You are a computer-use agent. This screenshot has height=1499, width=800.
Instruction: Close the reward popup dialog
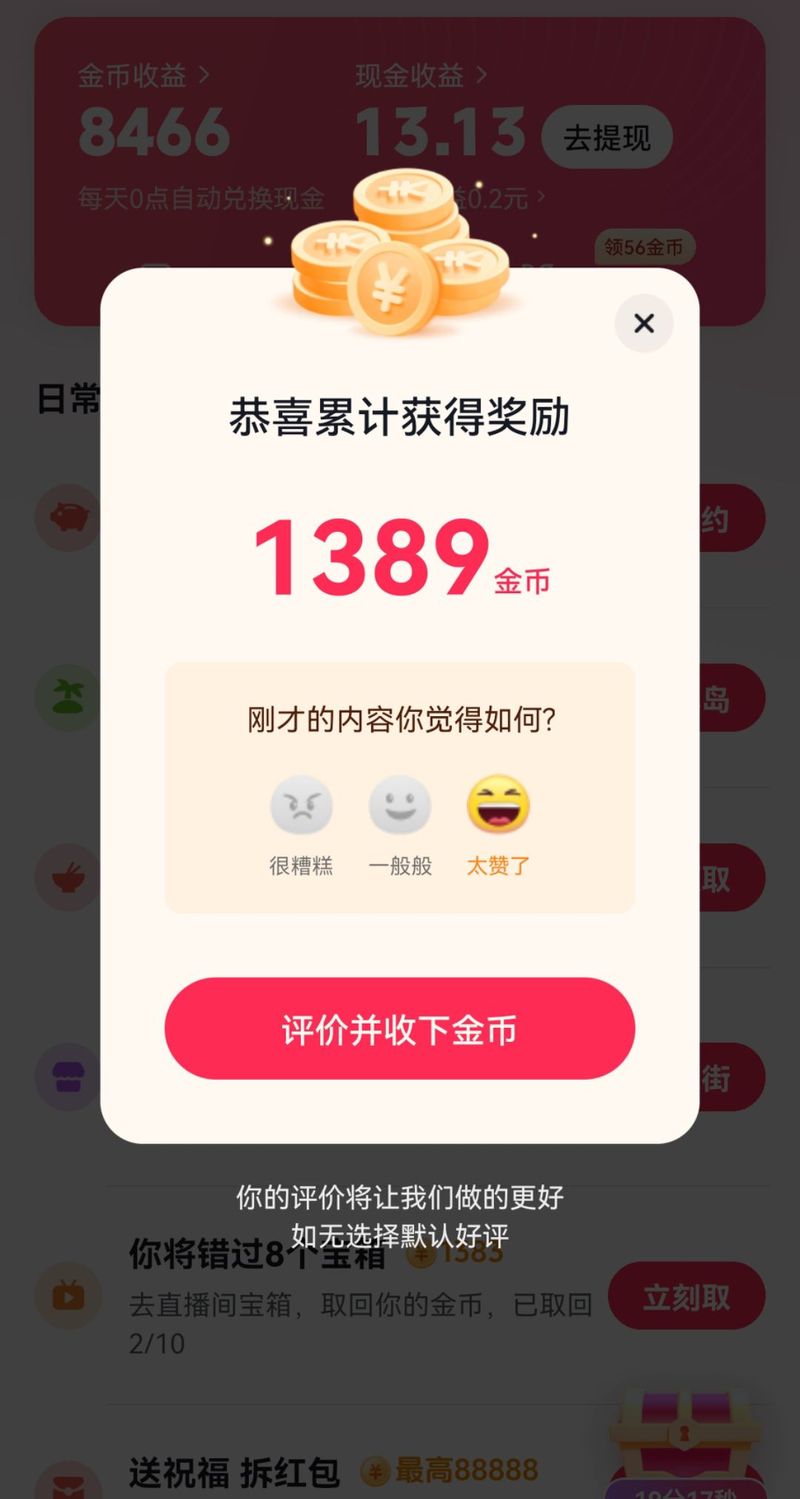point(644,323)
